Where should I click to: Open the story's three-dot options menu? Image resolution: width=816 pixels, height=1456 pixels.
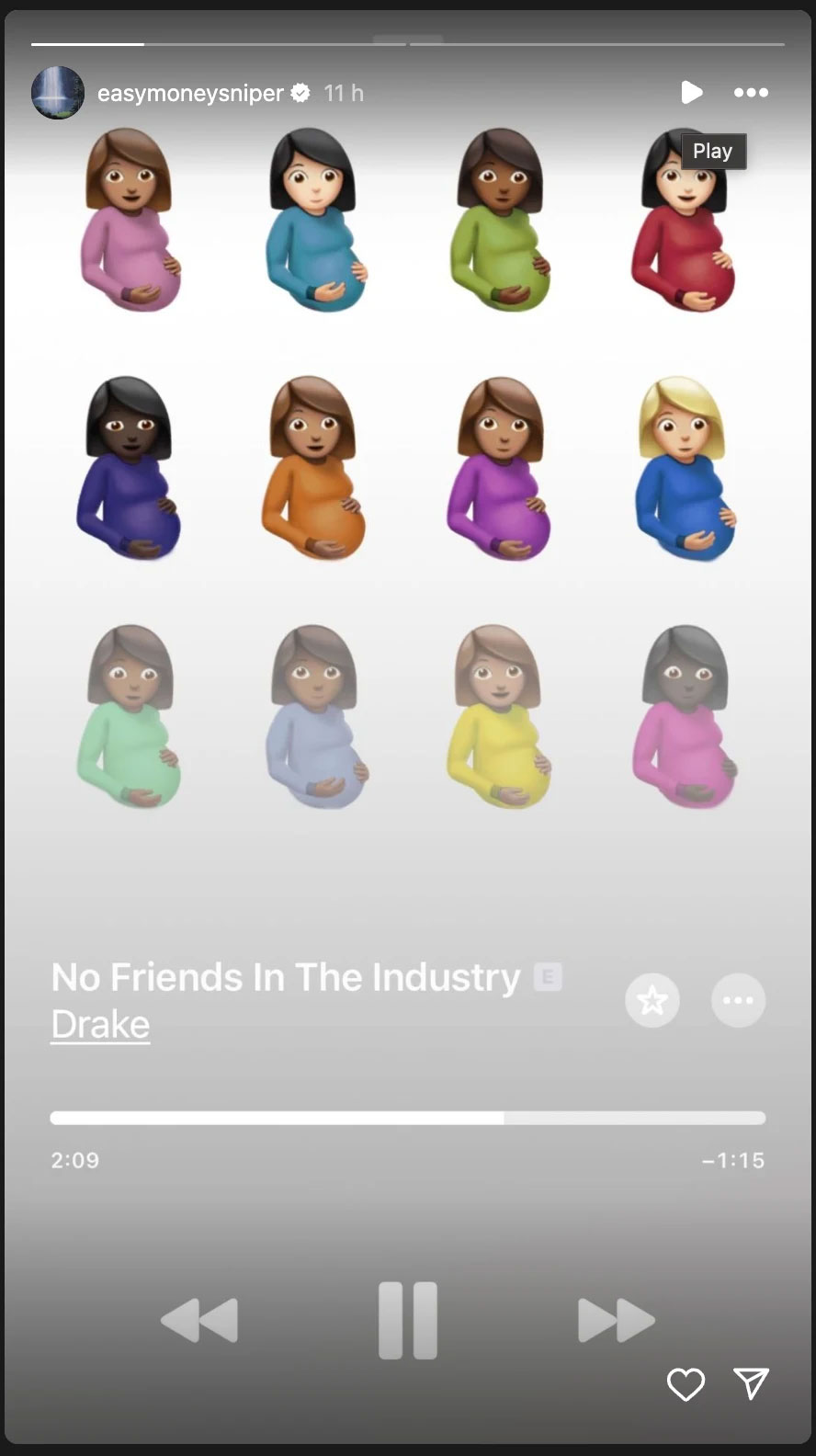751,92
